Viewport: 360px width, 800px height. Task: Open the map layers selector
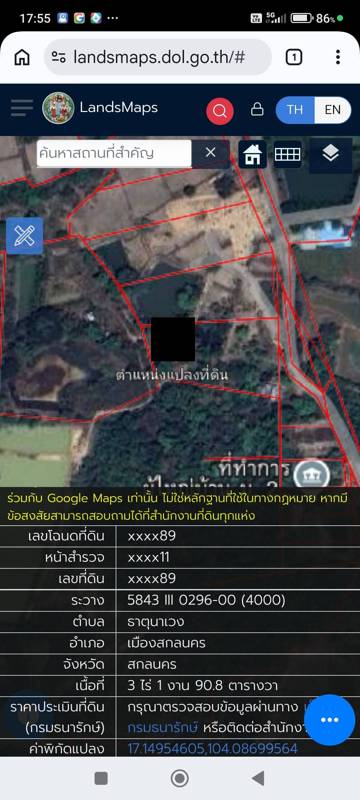click(x=330, y=153)
